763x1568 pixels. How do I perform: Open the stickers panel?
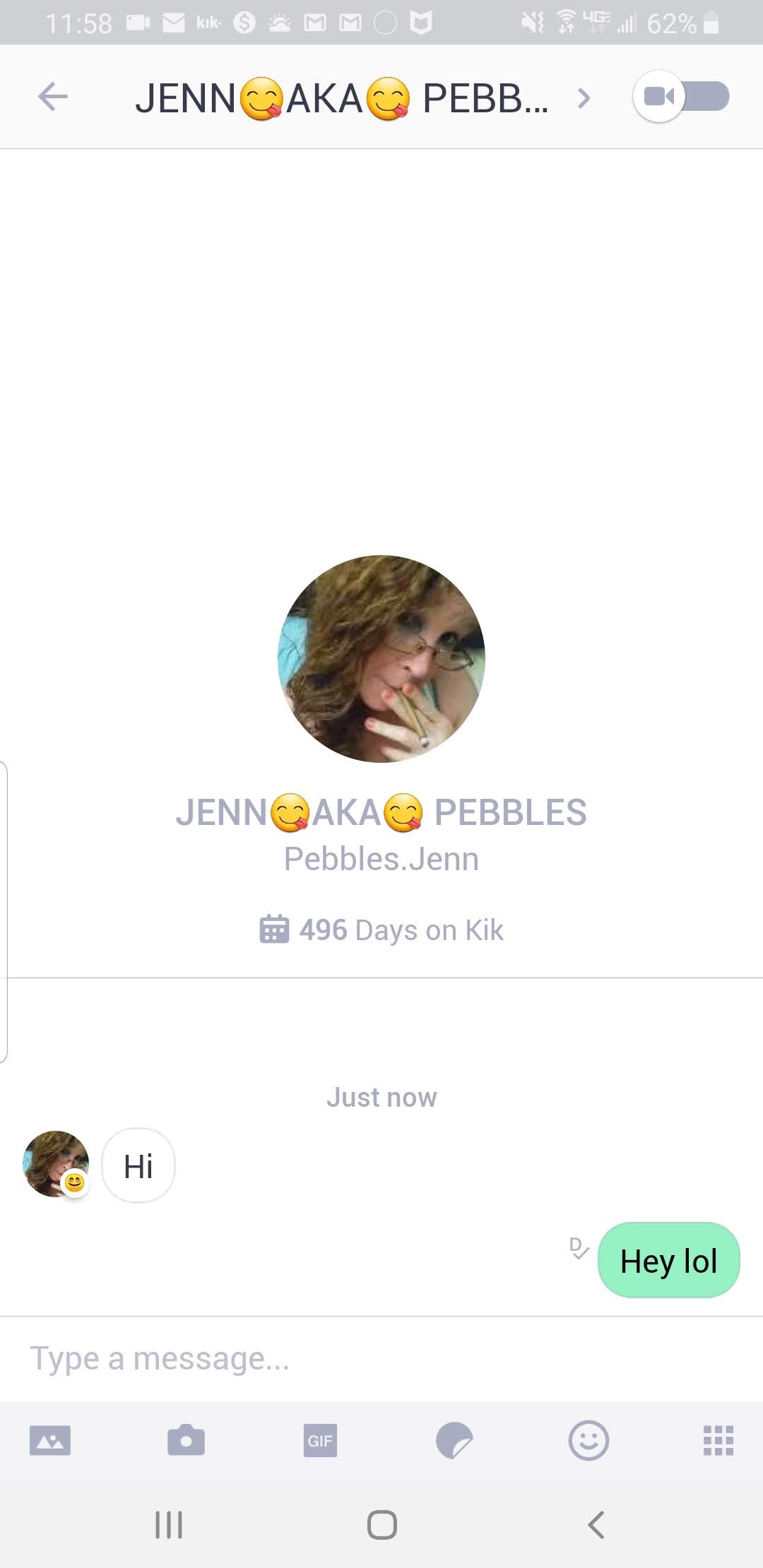coord(454,1440)
